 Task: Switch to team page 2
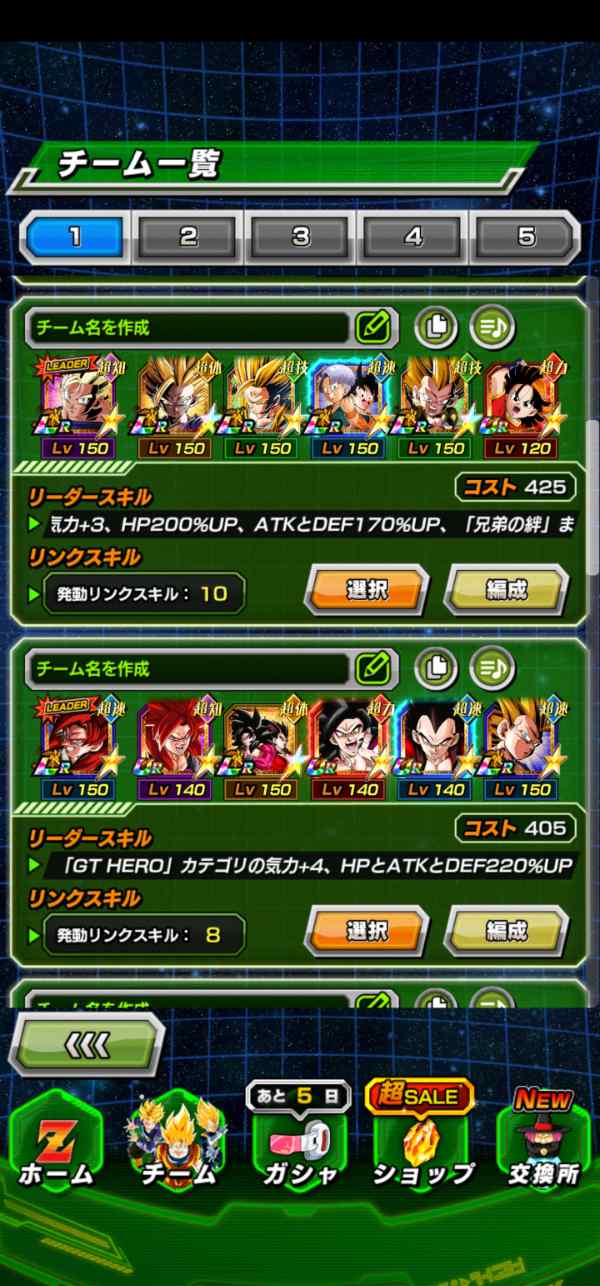point(188,237)
